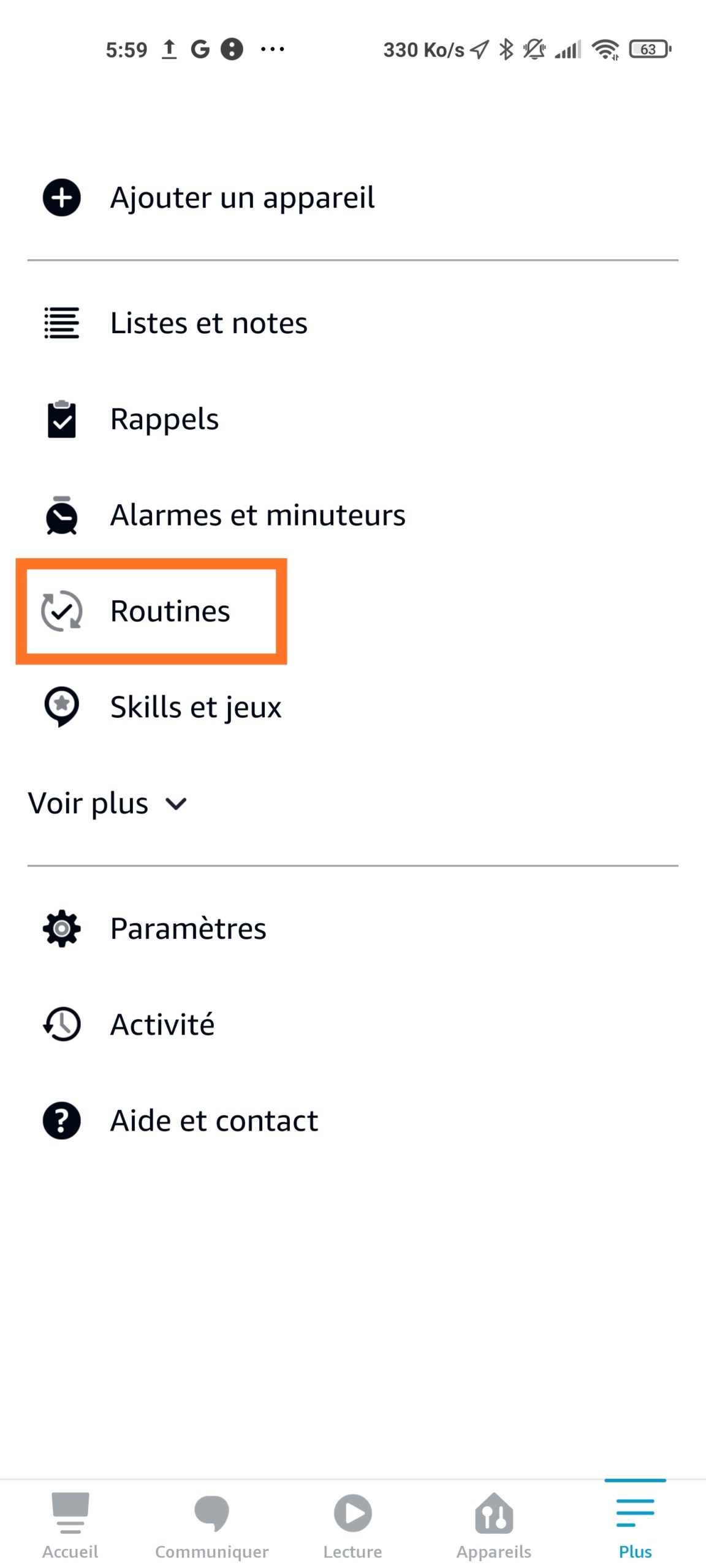The height and width of the screenshot is (1568, 706).
Task: Open Listes et notes
Action: 352,323
